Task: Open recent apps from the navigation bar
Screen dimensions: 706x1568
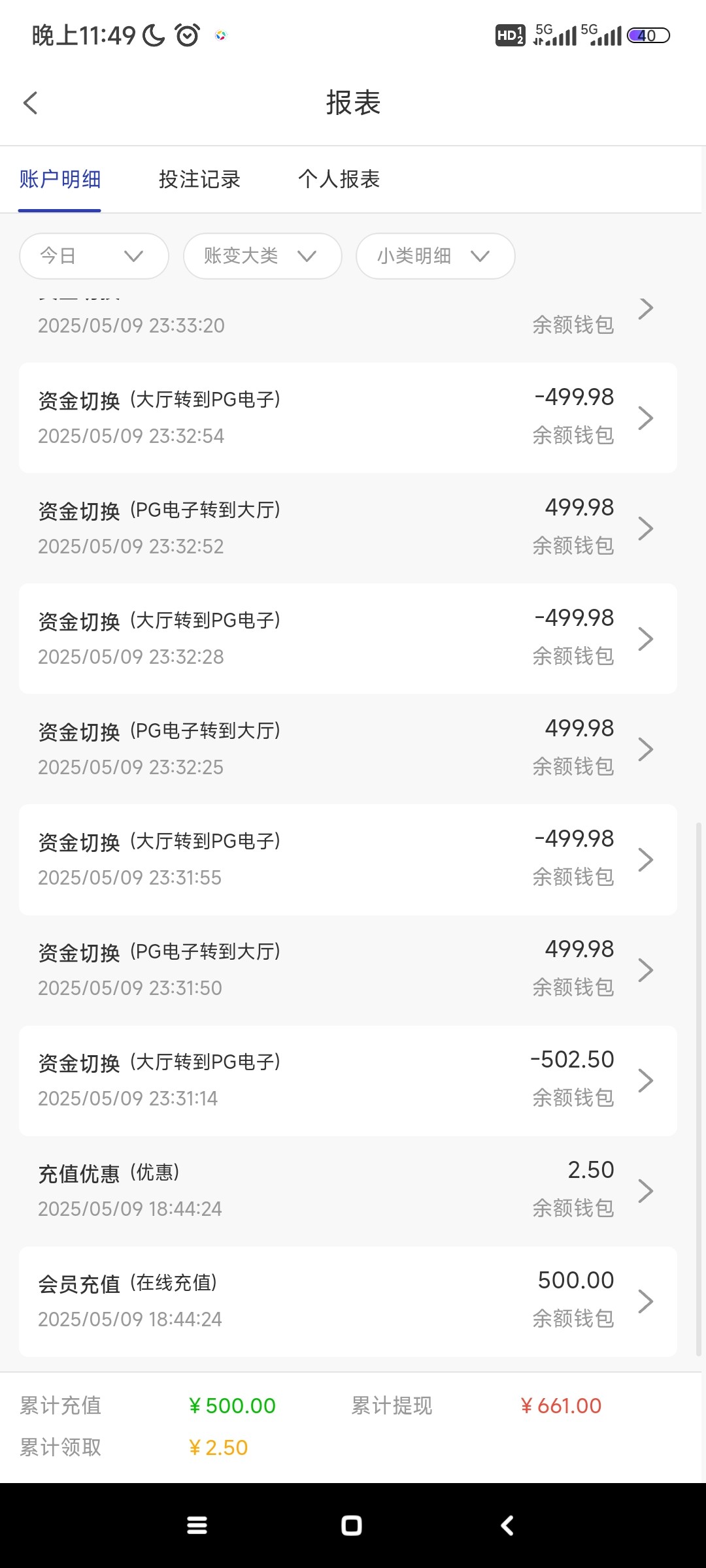Action: coord(197,1526)
